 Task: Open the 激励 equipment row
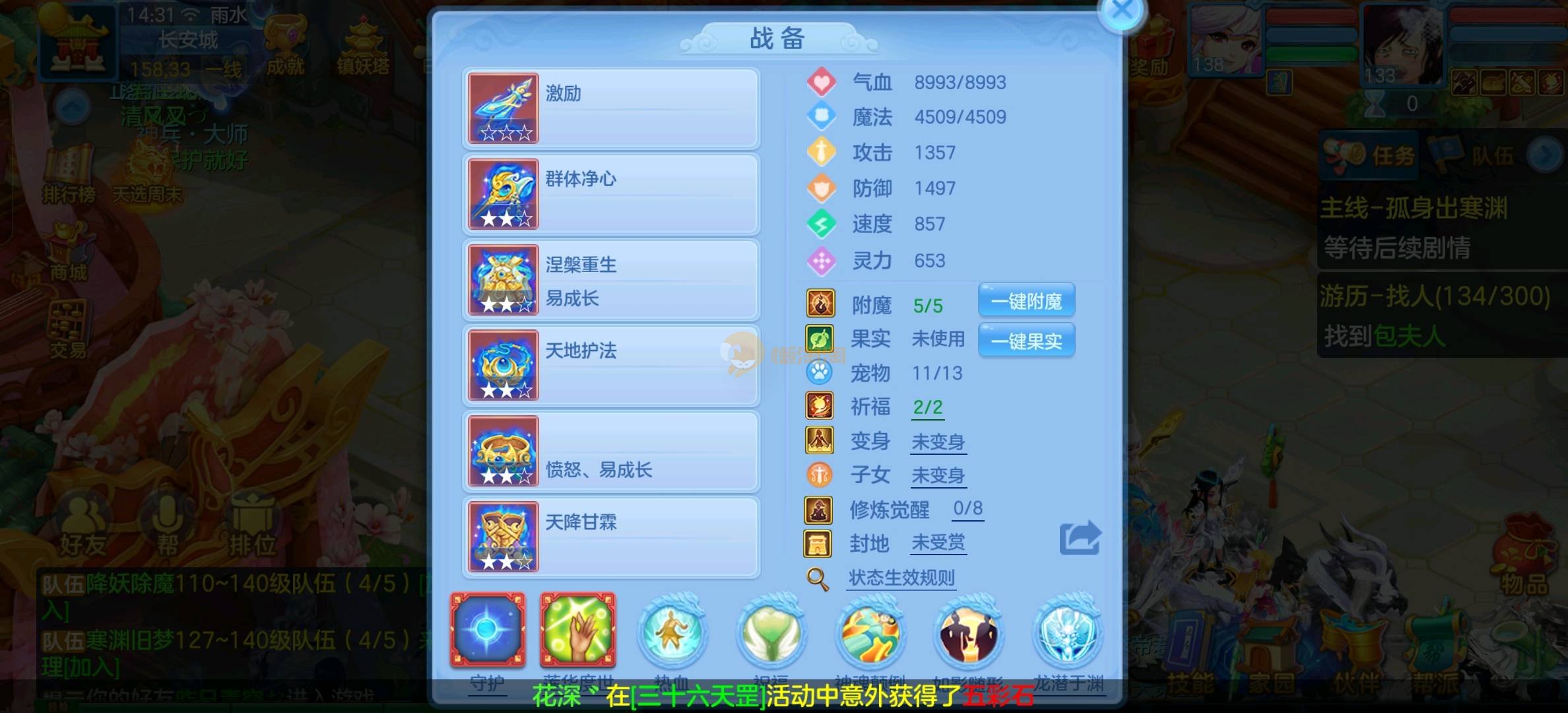611,109
